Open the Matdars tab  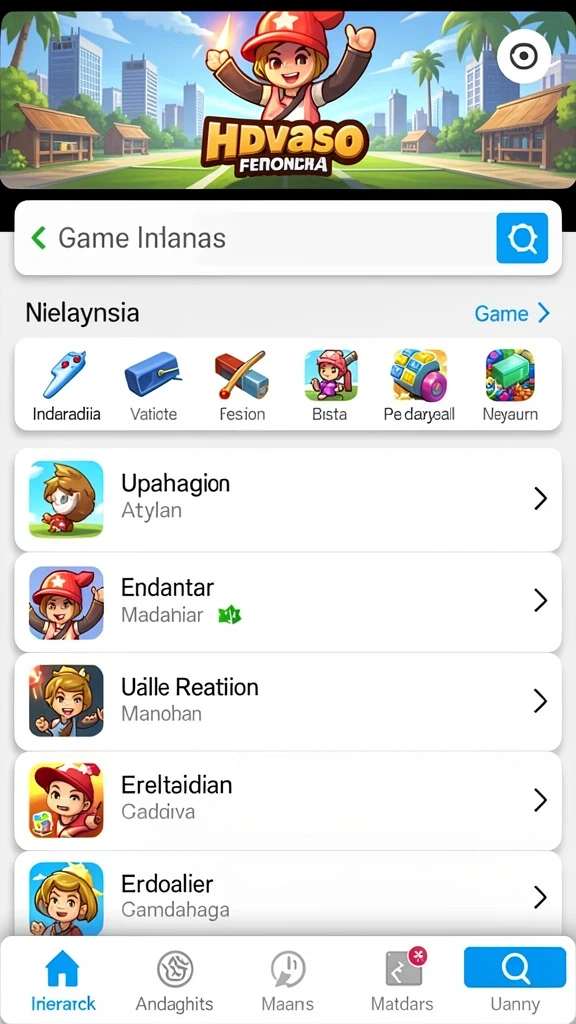pyautogui.click(x=404, y=980)
